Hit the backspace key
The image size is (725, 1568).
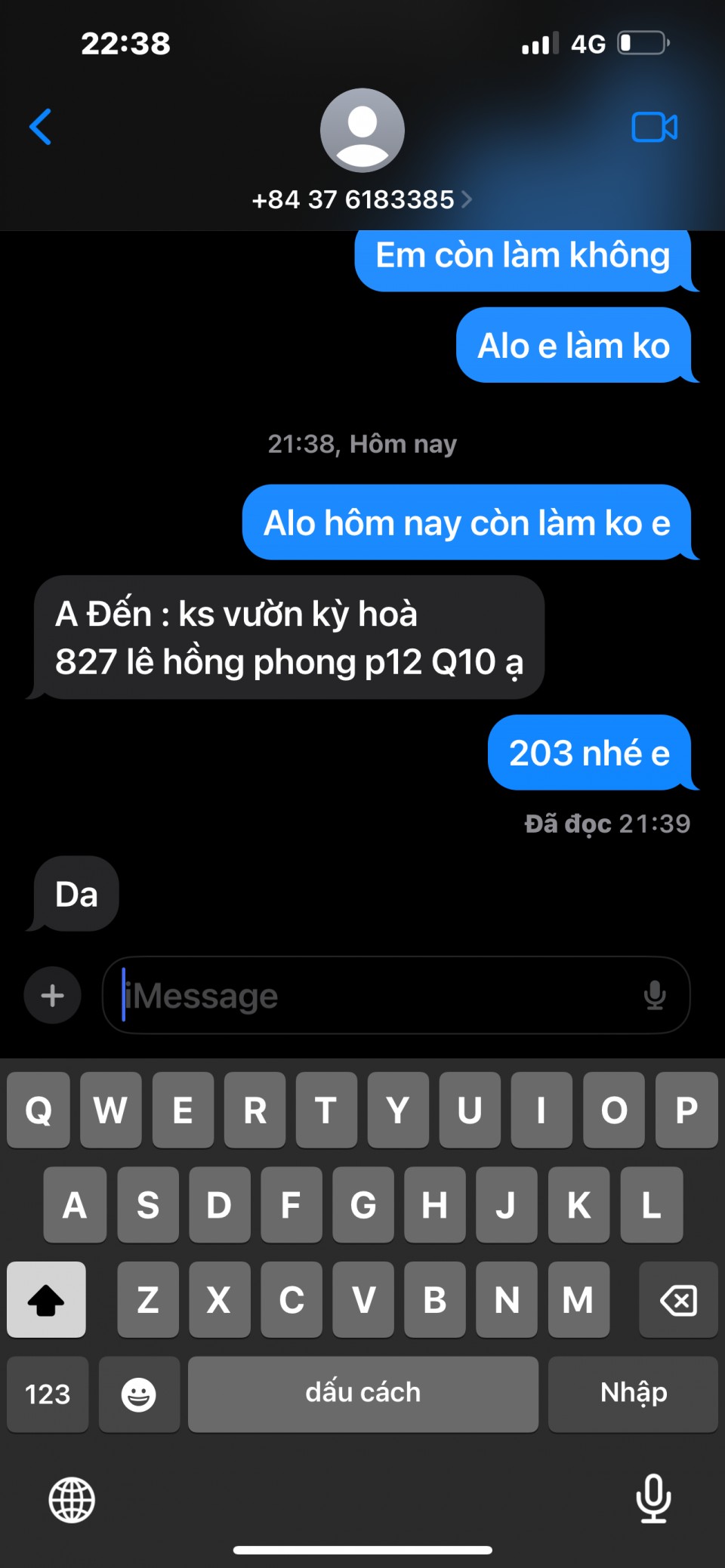coord(677,1299)
